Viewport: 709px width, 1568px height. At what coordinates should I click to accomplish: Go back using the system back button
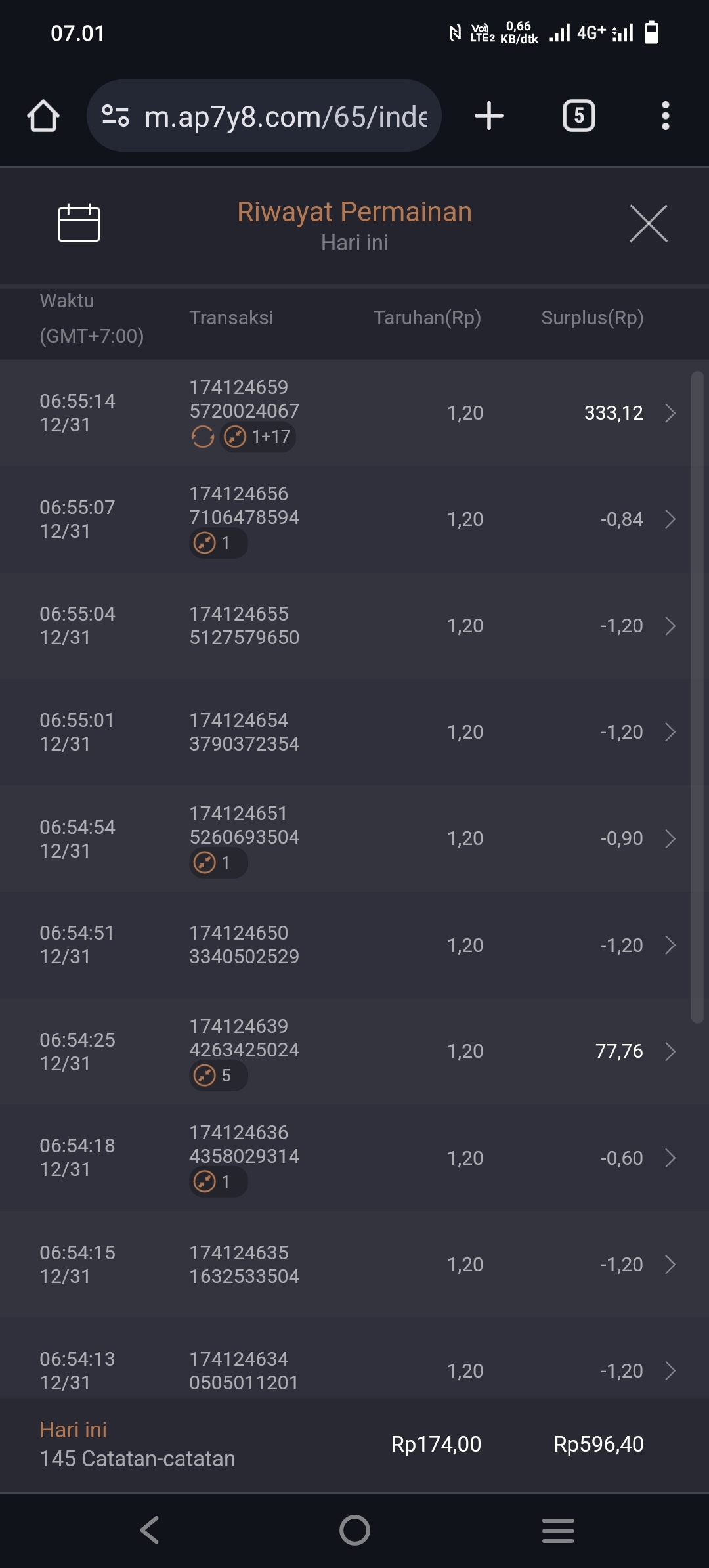[150, 1530]
